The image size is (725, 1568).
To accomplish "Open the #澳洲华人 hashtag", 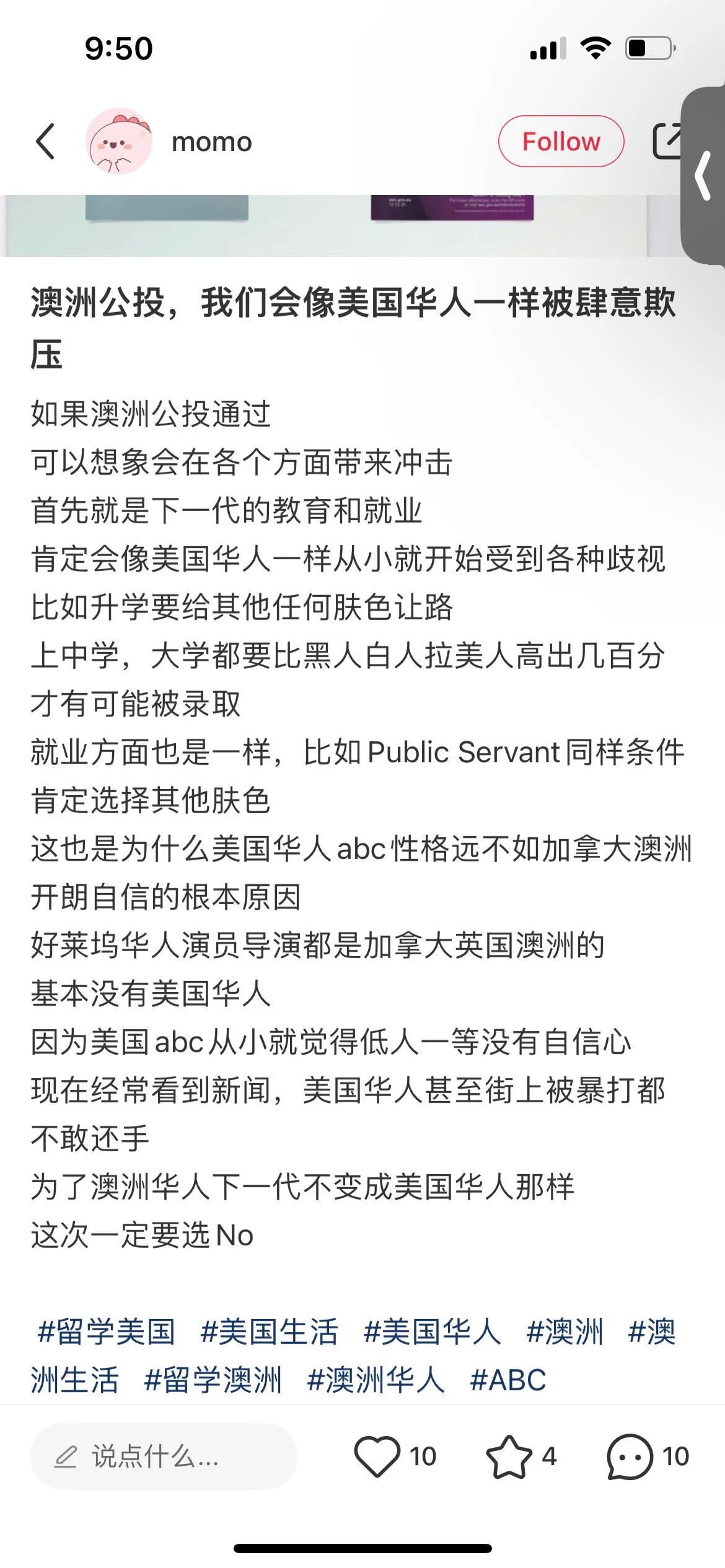I will pyautogui.click(x=376, y=1380).
